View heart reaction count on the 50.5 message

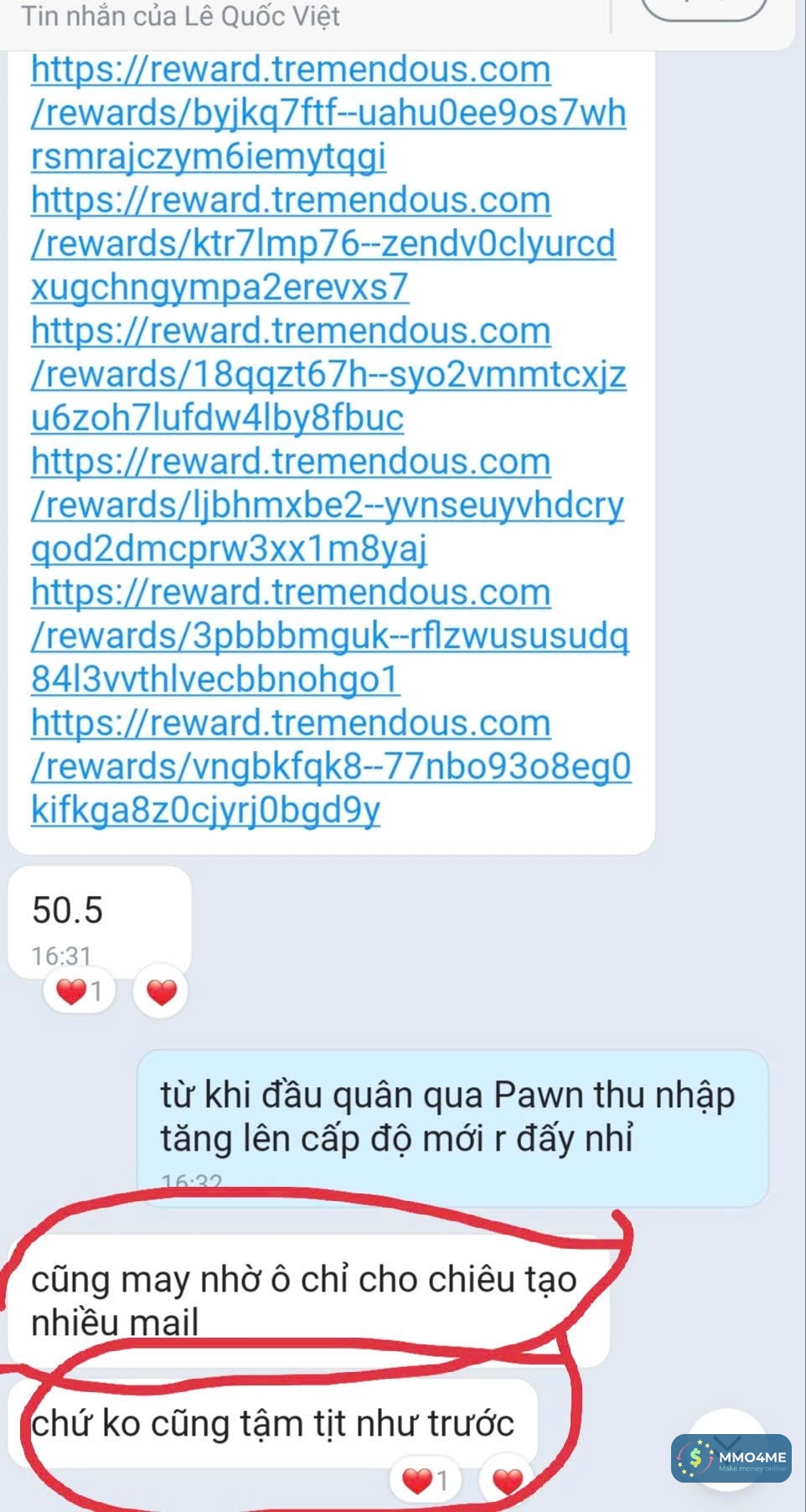click(x=79, y=992)
